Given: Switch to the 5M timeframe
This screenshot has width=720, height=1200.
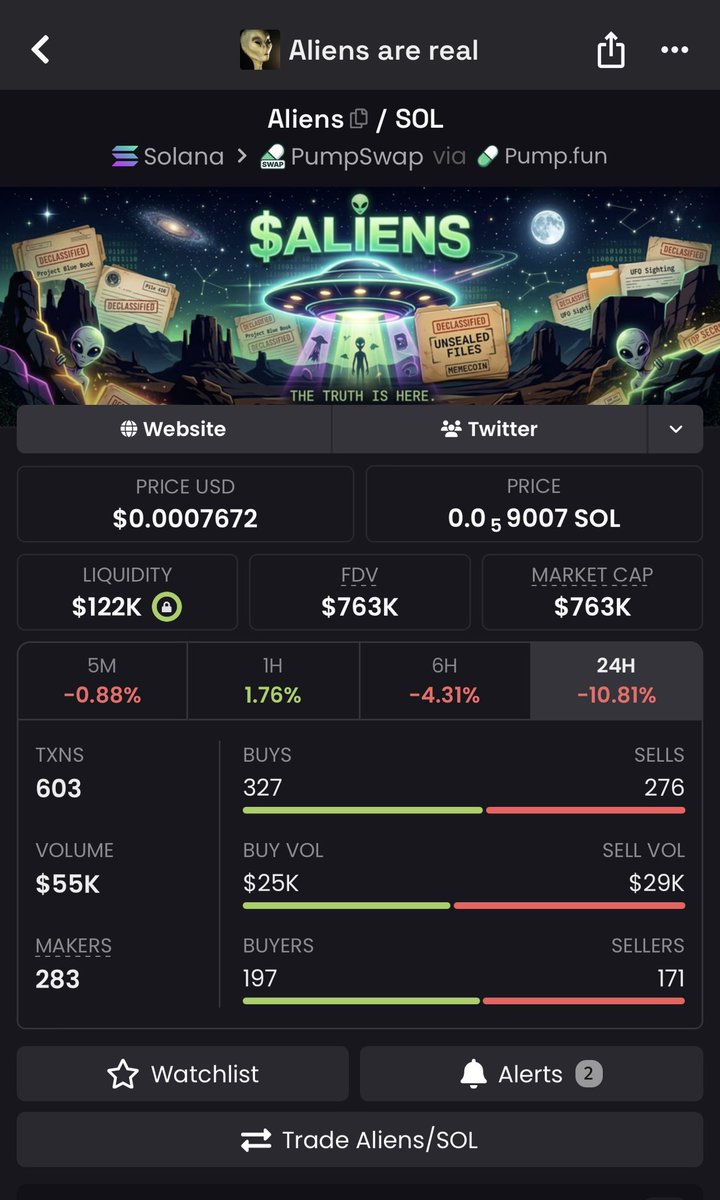Looking at the screenshot, I should [102, 681].
